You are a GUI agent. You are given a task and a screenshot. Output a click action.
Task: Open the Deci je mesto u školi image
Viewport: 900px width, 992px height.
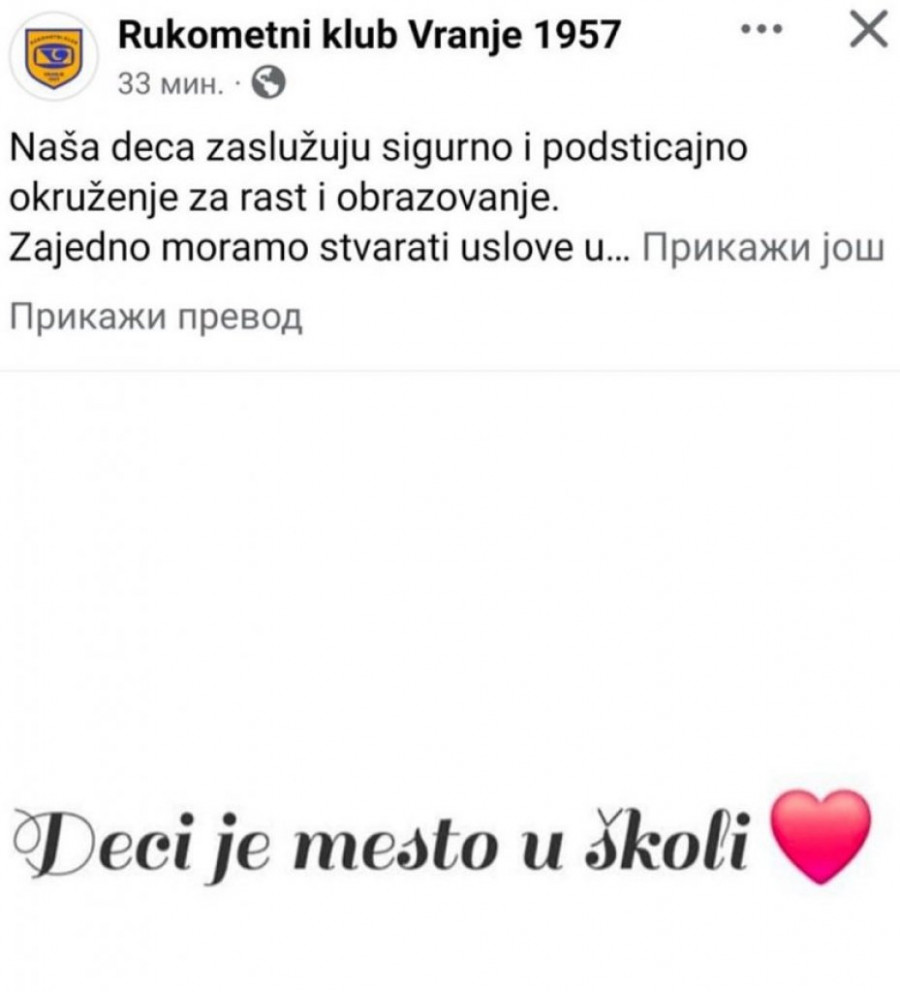450,680
